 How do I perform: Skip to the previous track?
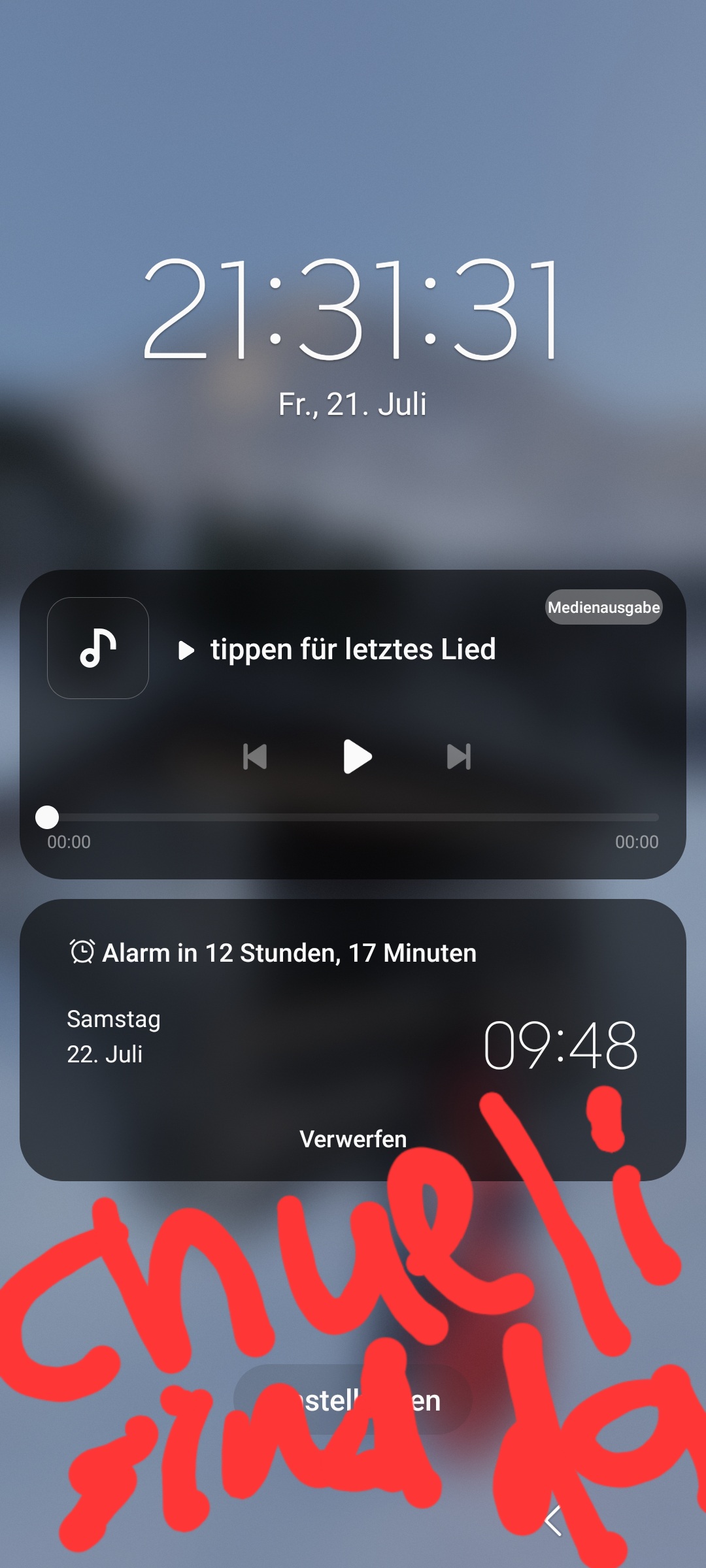click(x=255, y=757)
